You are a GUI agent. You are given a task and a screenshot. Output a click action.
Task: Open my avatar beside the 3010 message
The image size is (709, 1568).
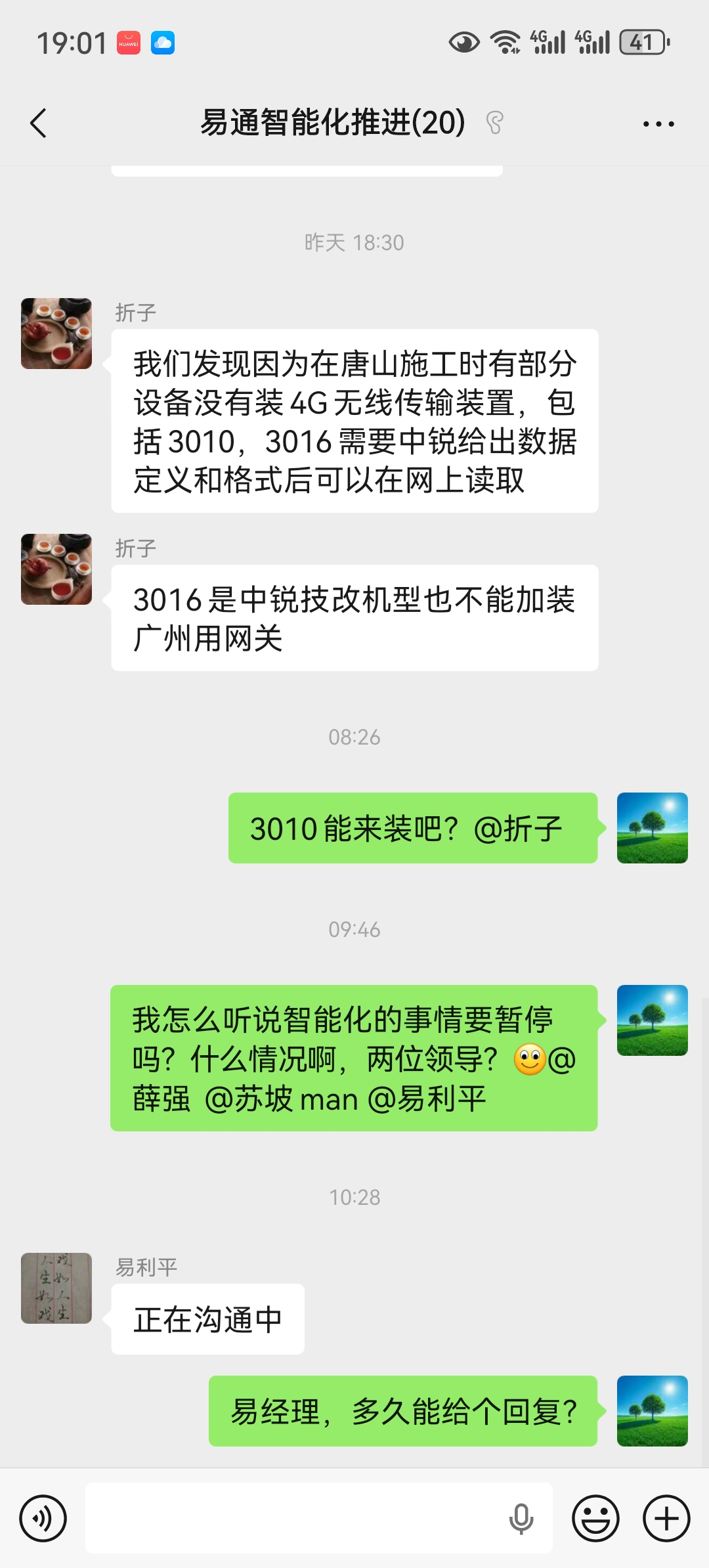pos(652,828)
